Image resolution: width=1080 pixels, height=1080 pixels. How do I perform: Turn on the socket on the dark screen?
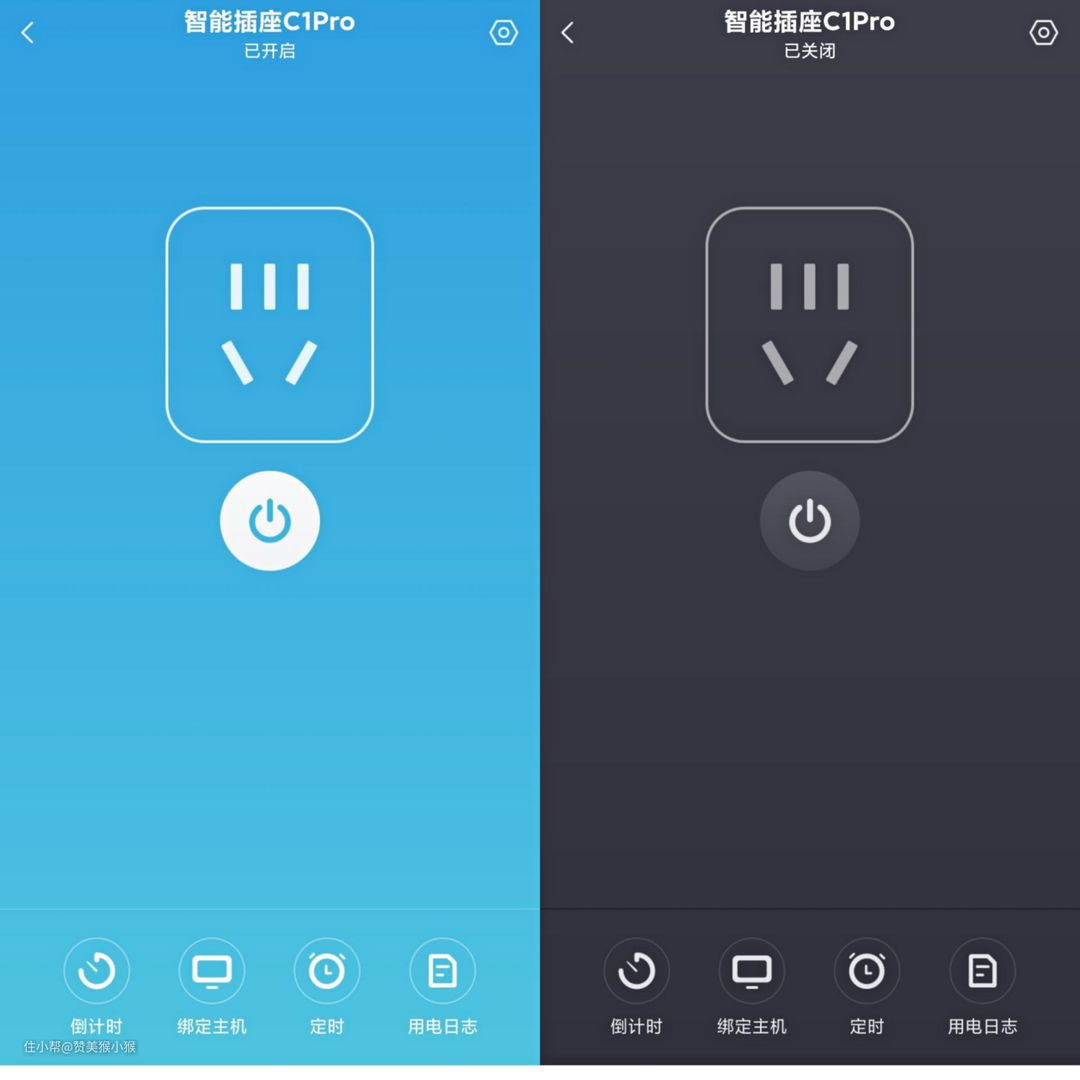(810, 521)
